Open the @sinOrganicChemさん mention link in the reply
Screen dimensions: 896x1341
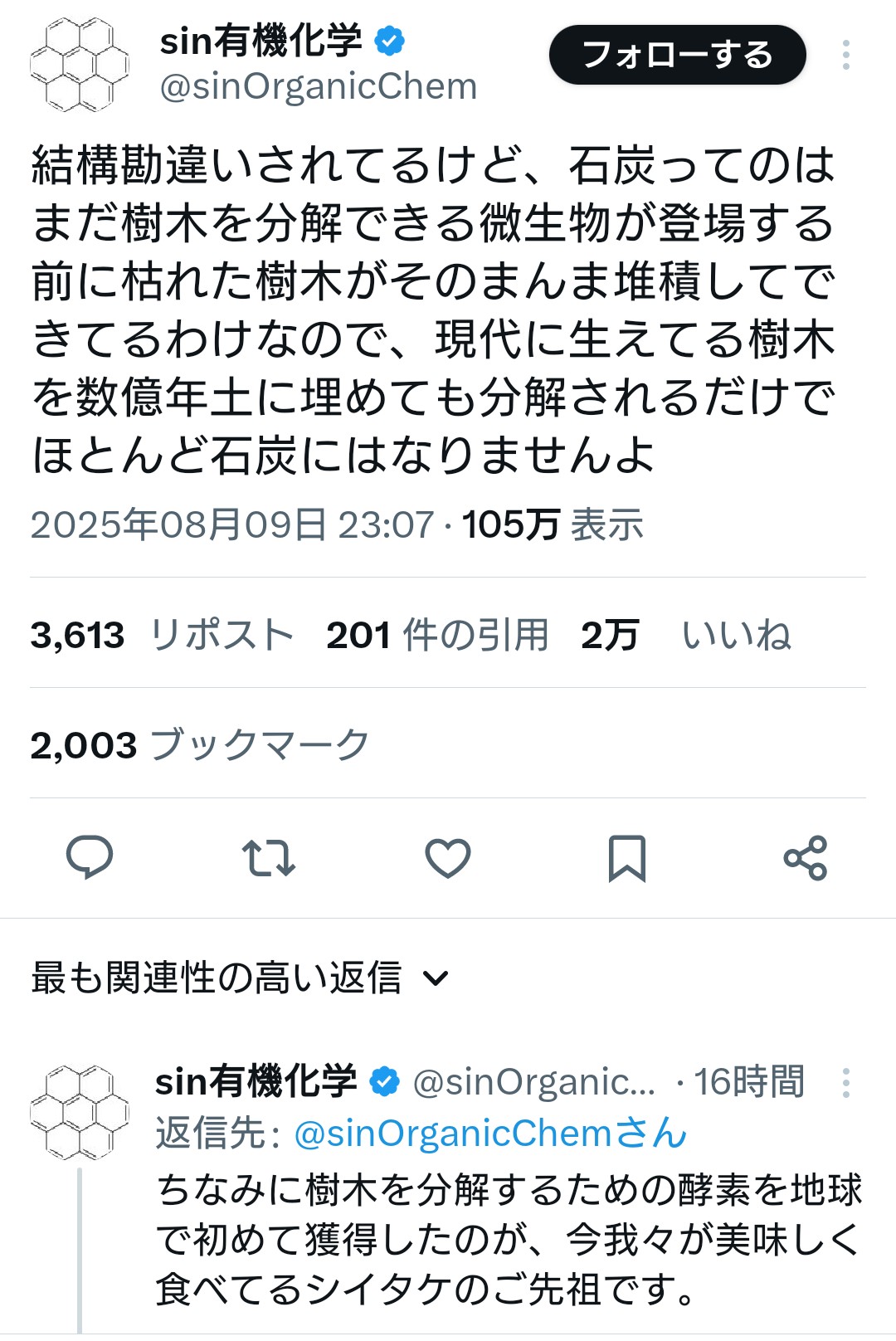click(490, 1133)
